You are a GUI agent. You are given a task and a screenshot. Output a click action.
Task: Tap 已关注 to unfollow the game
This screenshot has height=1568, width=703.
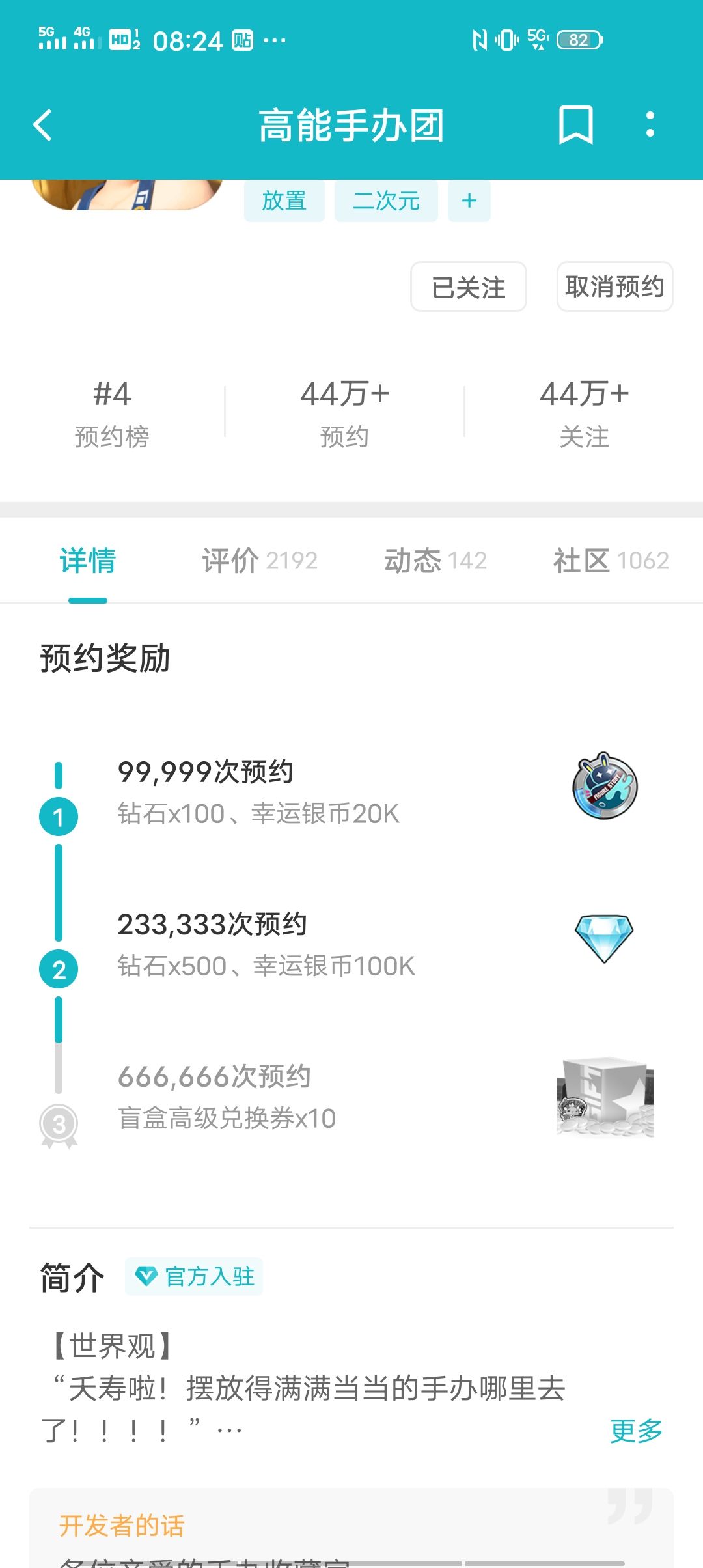click(469, 287)
